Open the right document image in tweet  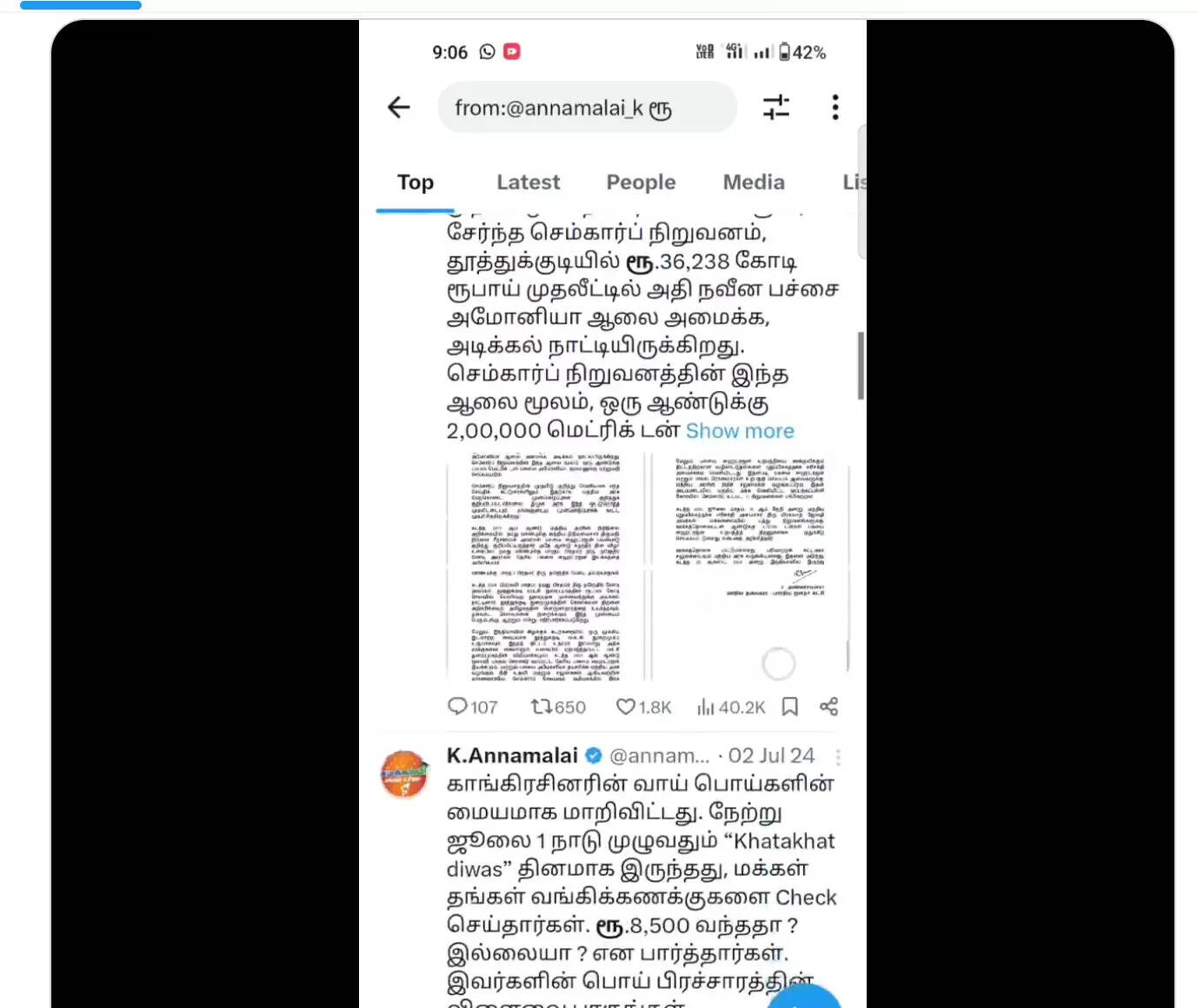pos(749,567)
